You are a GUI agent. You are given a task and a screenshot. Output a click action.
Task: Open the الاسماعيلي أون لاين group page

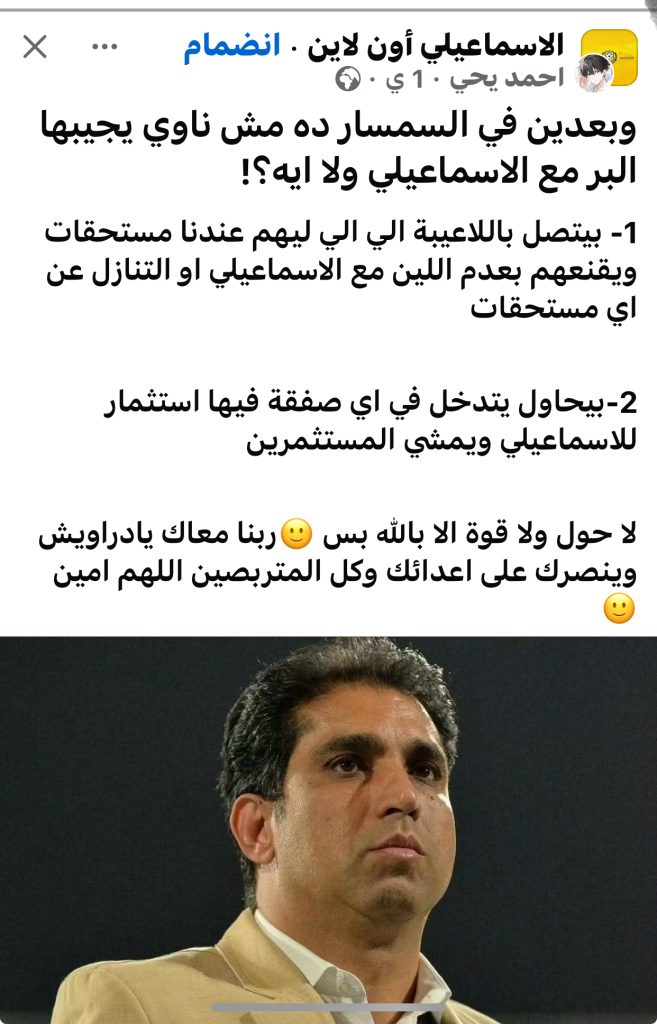[435, 46]
